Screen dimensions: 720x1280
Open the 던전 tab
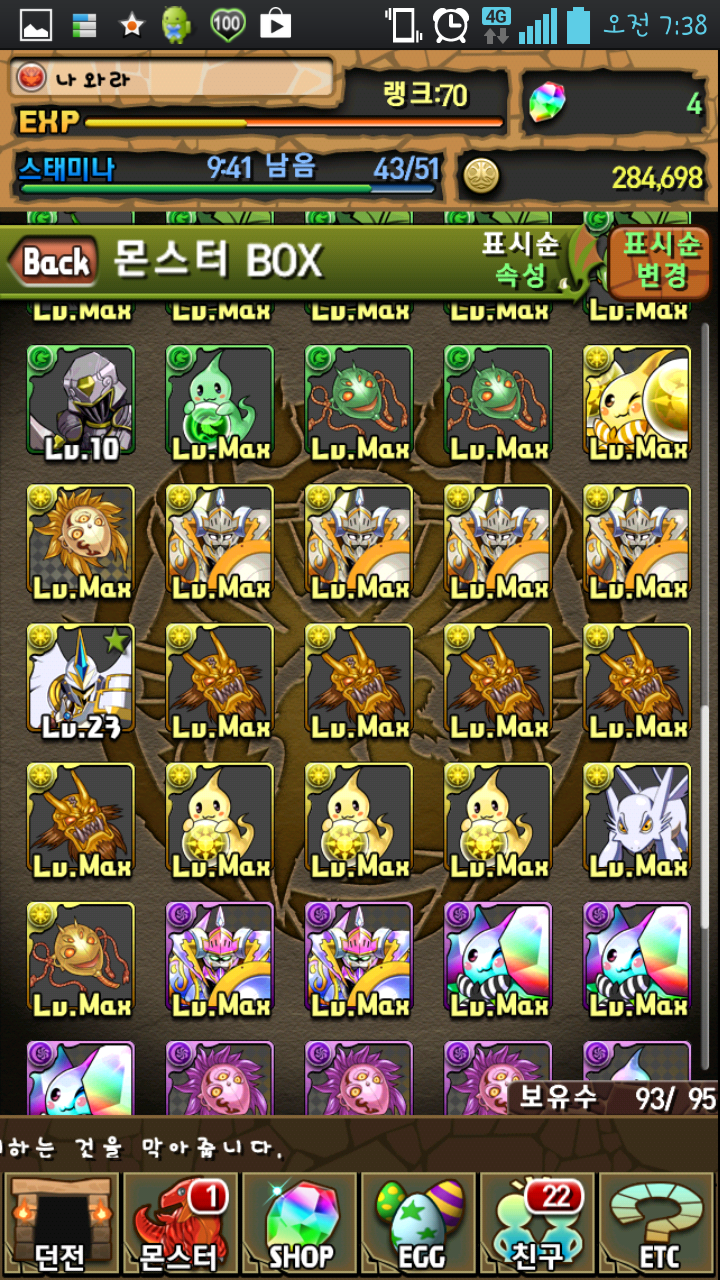click(61, 1224)
